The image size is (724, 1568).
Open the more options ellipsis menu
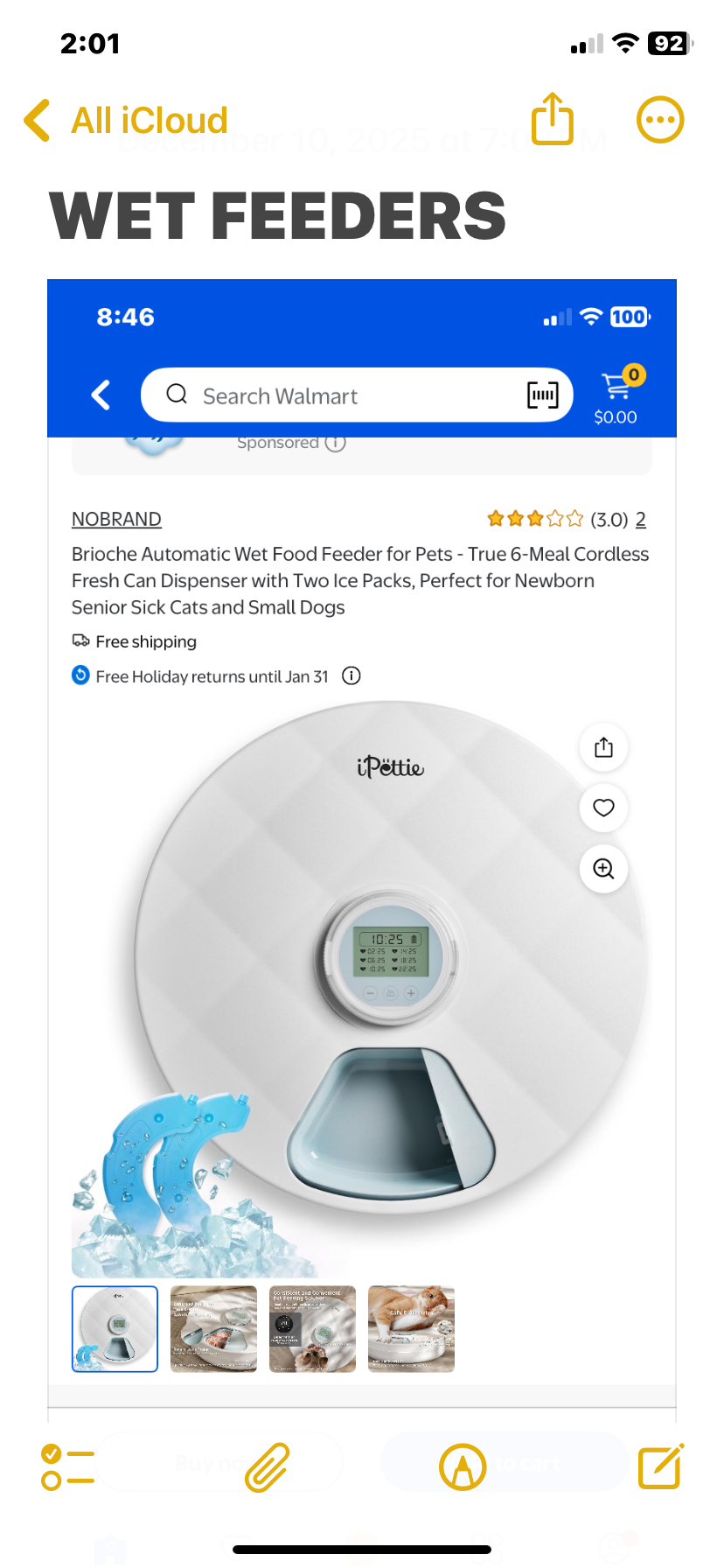click(x=660, y=120)
